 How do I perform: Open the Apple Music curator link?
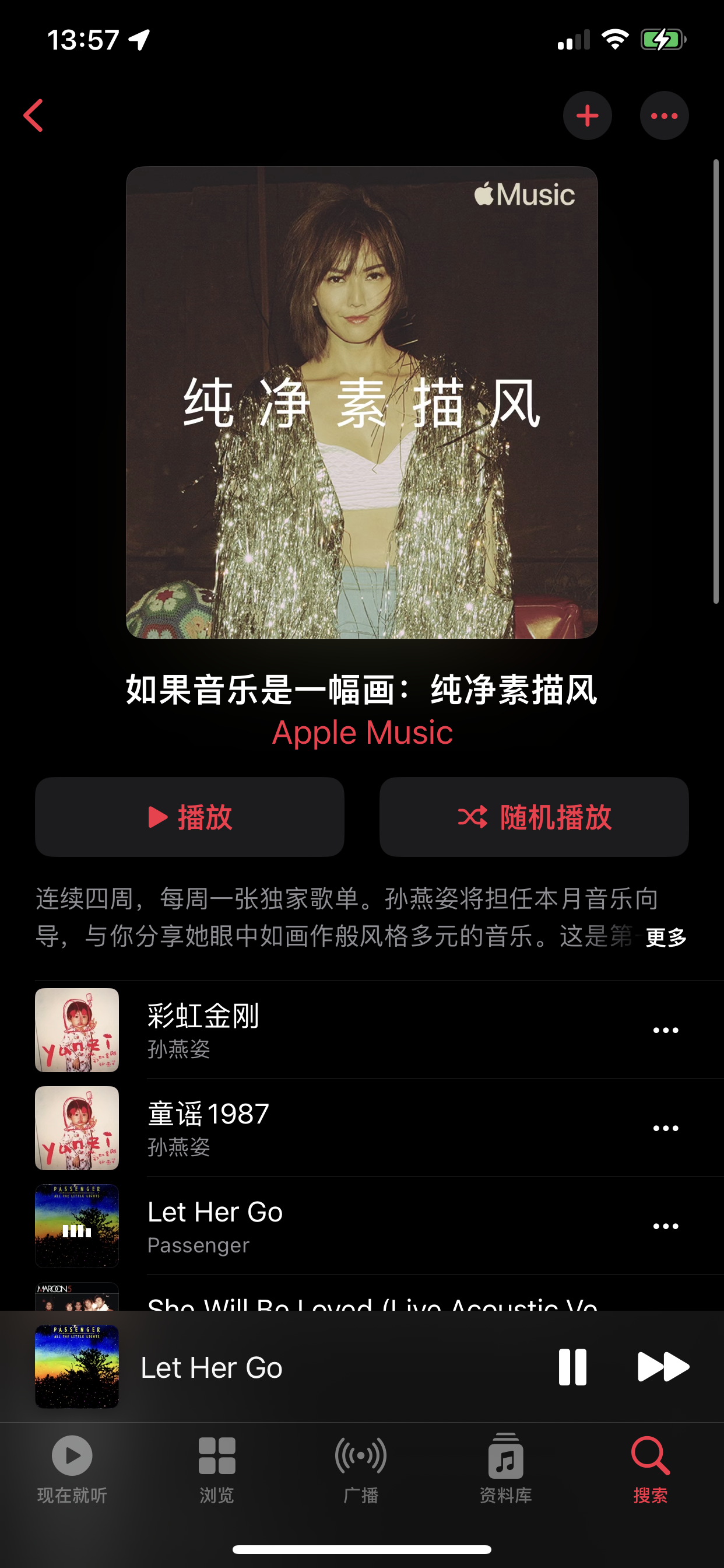tap(362, 732)
